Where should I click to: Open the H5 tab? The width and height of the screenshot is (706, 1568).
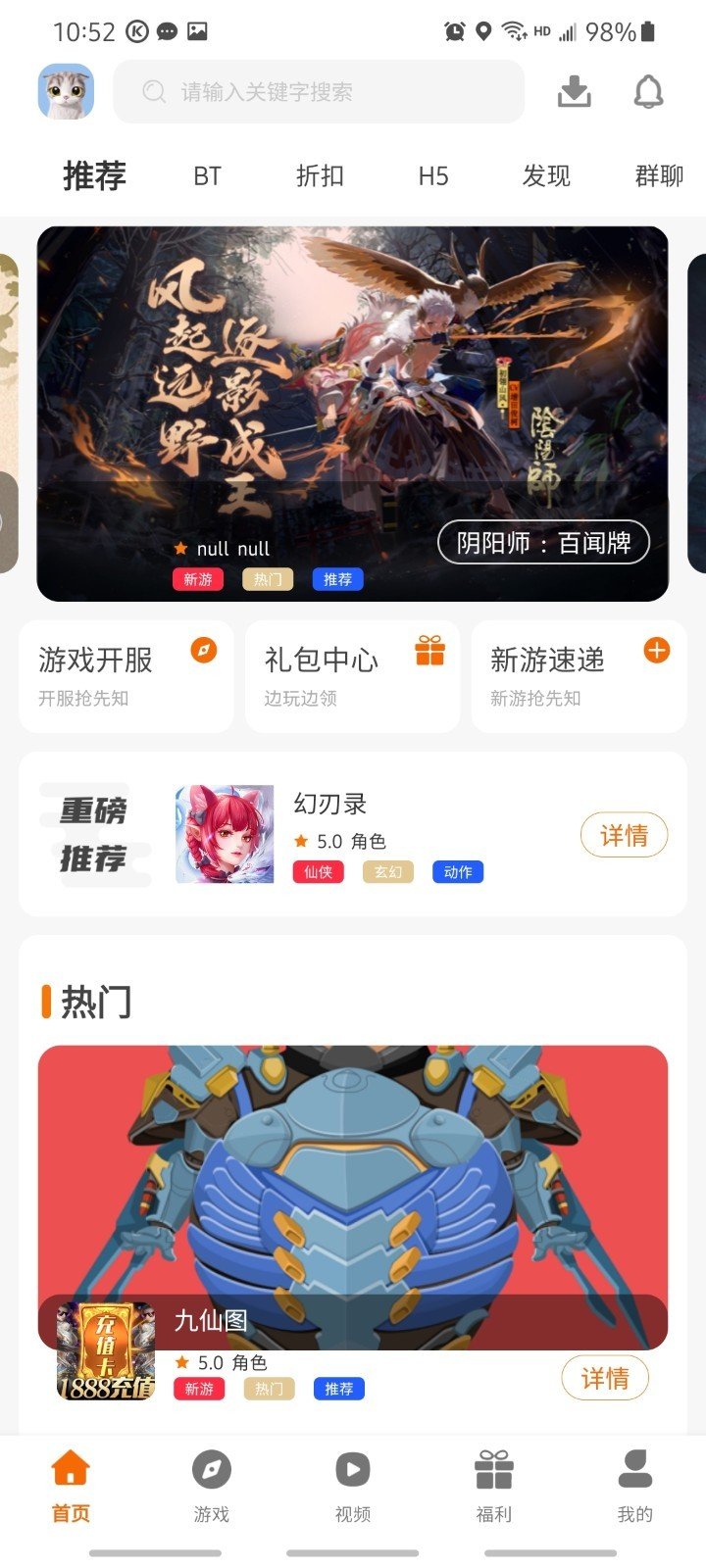pos(431,175)
